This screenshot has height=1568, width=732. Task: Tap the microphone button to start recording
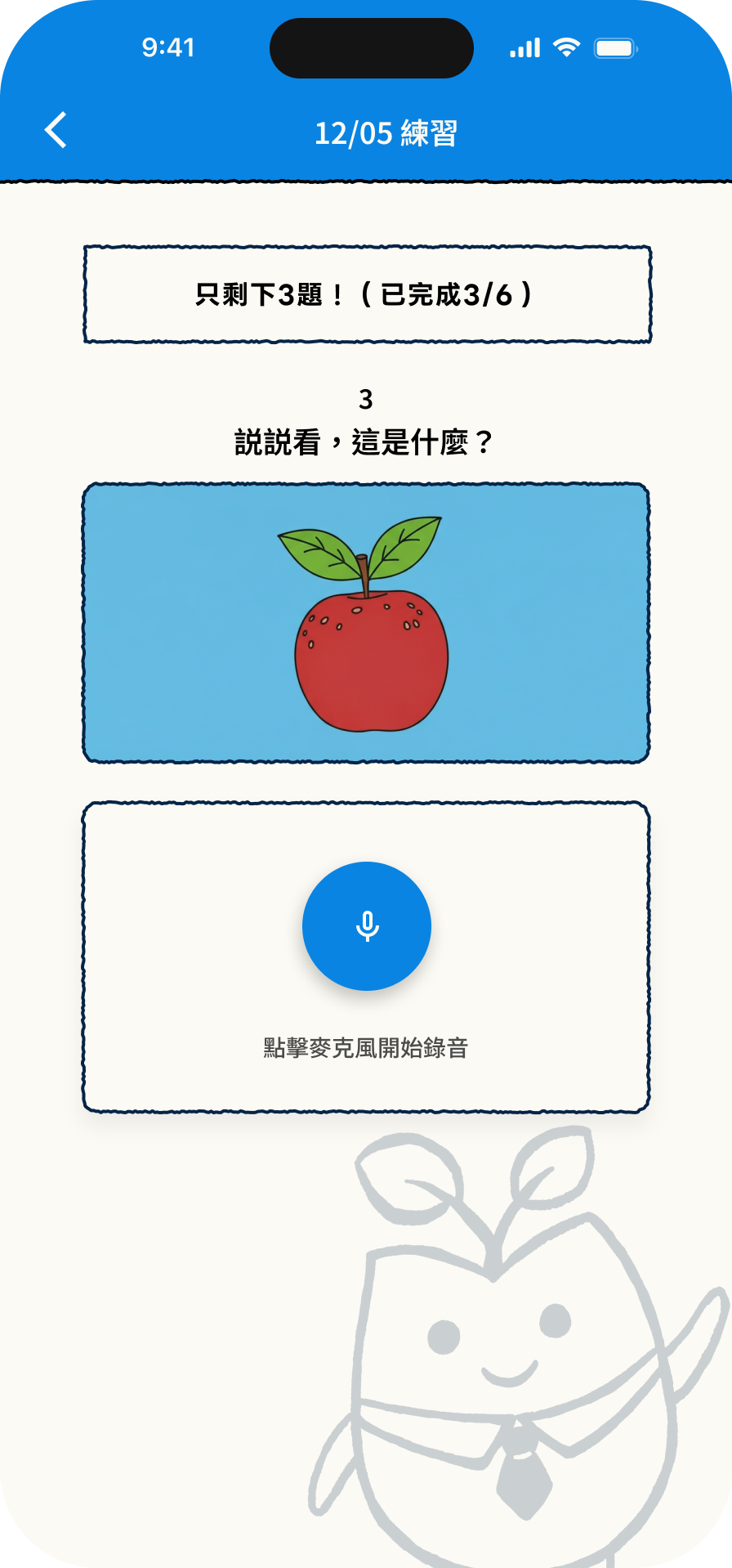[367, 926]
